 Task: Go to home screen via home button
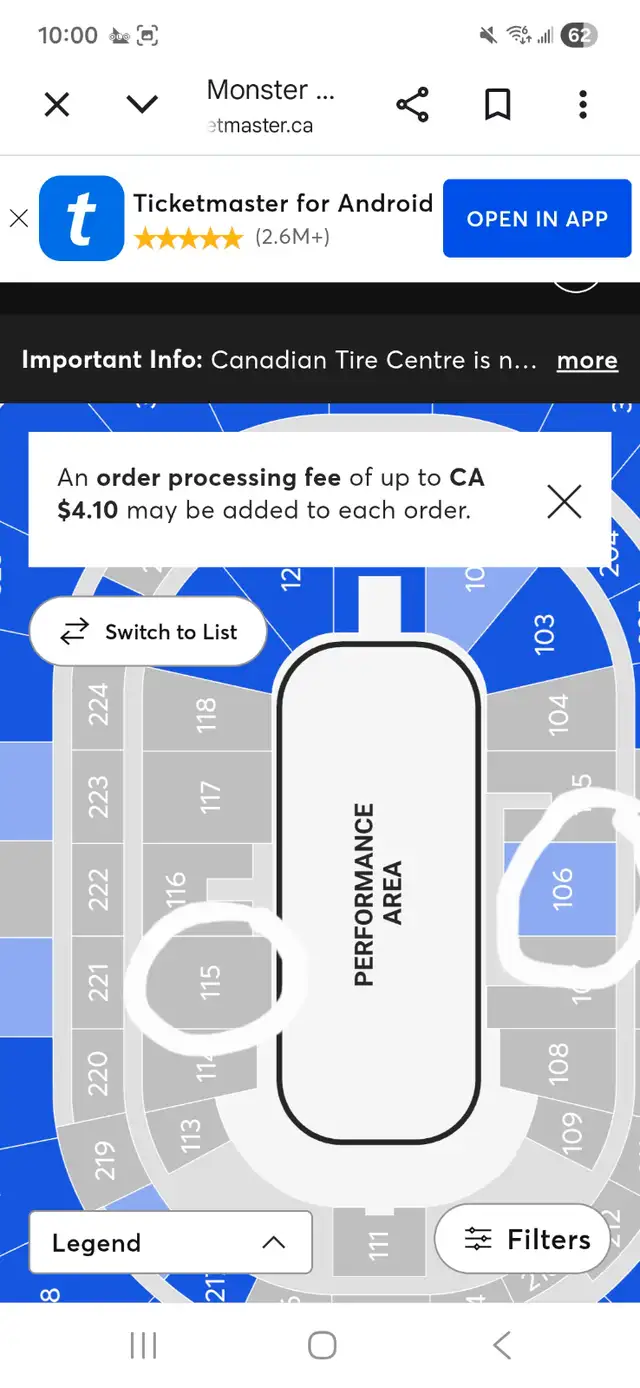(x=321, y=1345)
